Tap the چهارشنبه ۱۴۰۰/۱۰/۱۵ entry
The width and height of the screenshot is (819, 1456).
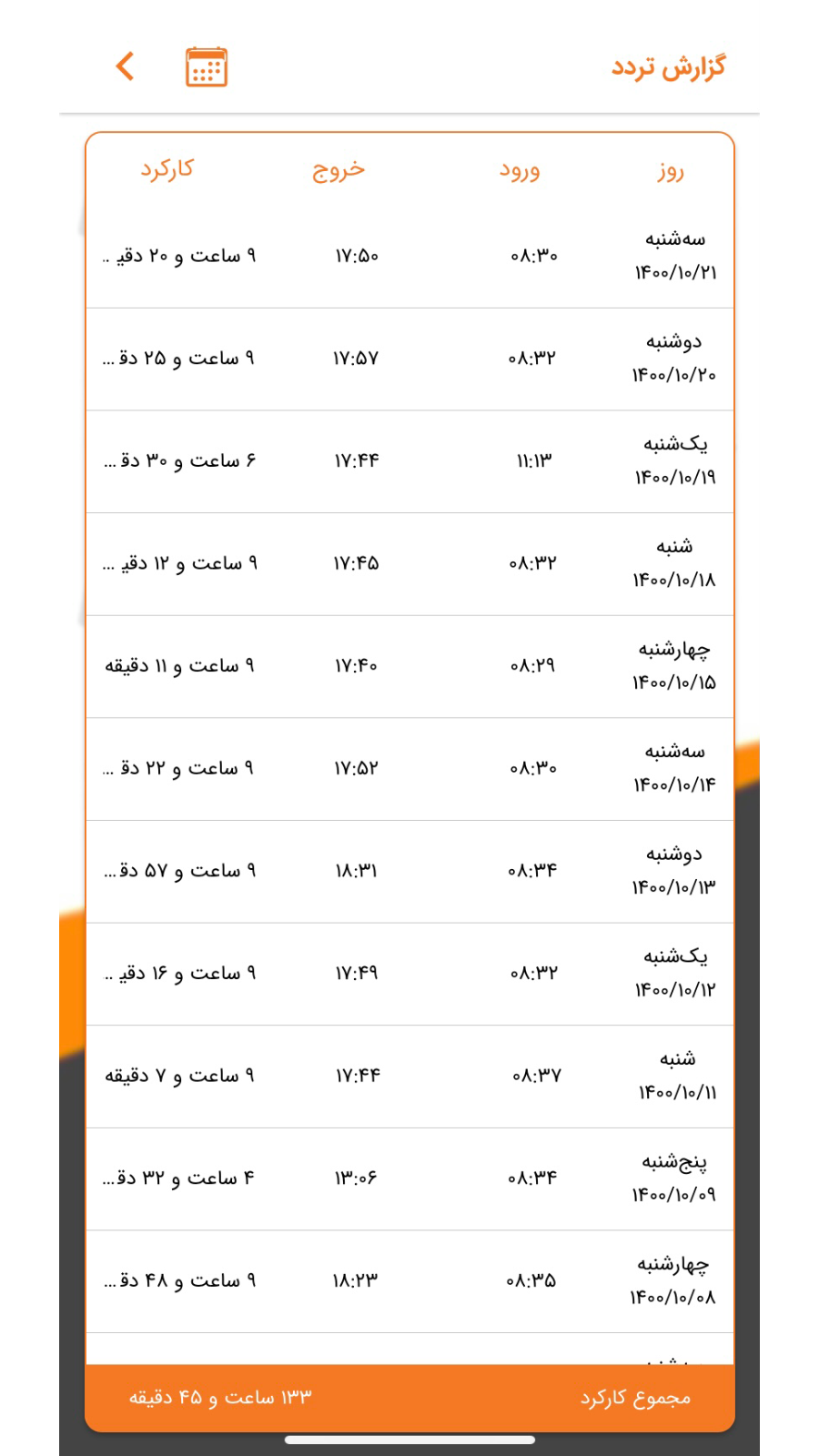(x=409, y=665)
